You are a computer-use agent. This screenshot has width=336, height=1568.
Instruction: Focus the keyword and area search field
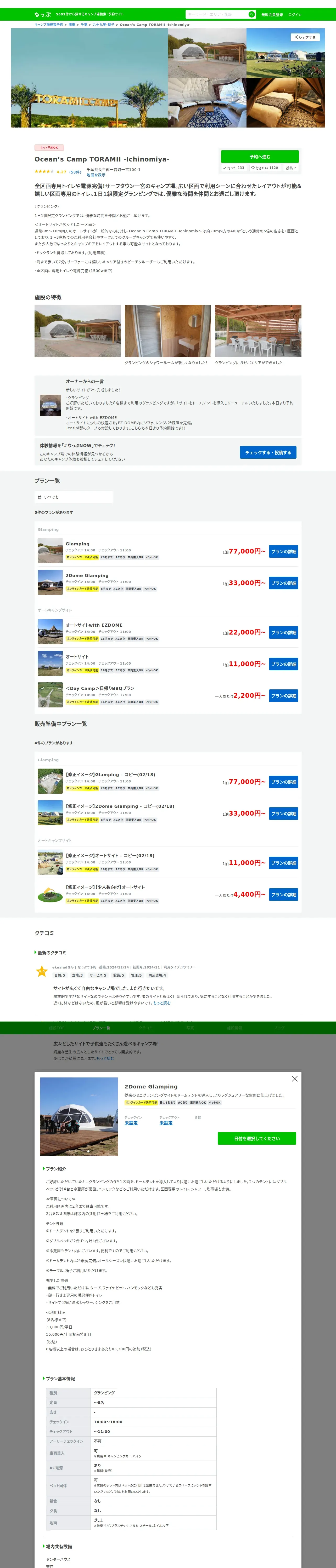tap(216, 14)
